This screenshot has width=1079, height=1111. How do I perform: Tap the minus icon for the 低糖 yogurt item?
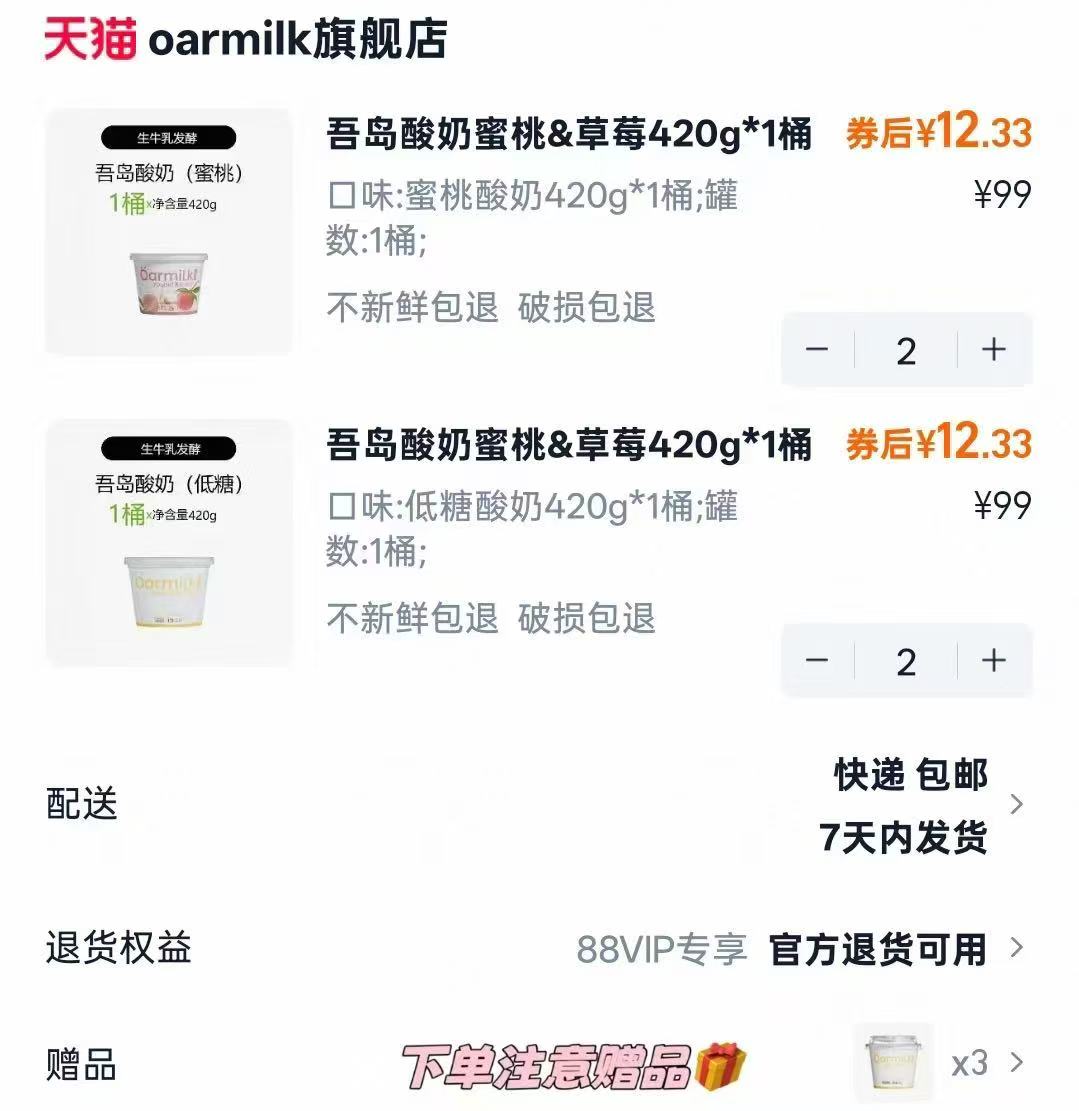tap(818, 661)
